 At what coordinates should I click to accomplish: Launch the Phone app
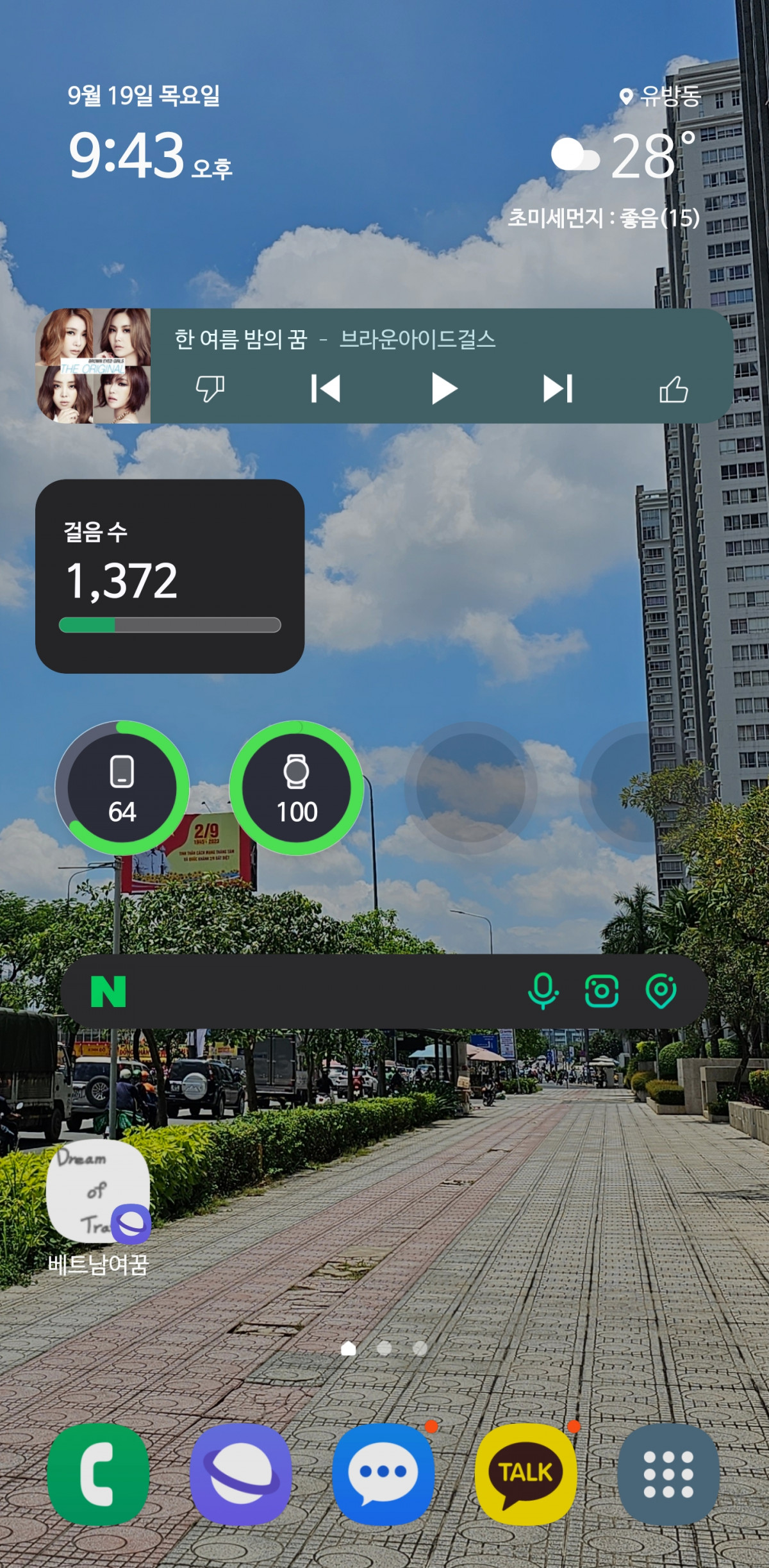point(98,1474)
